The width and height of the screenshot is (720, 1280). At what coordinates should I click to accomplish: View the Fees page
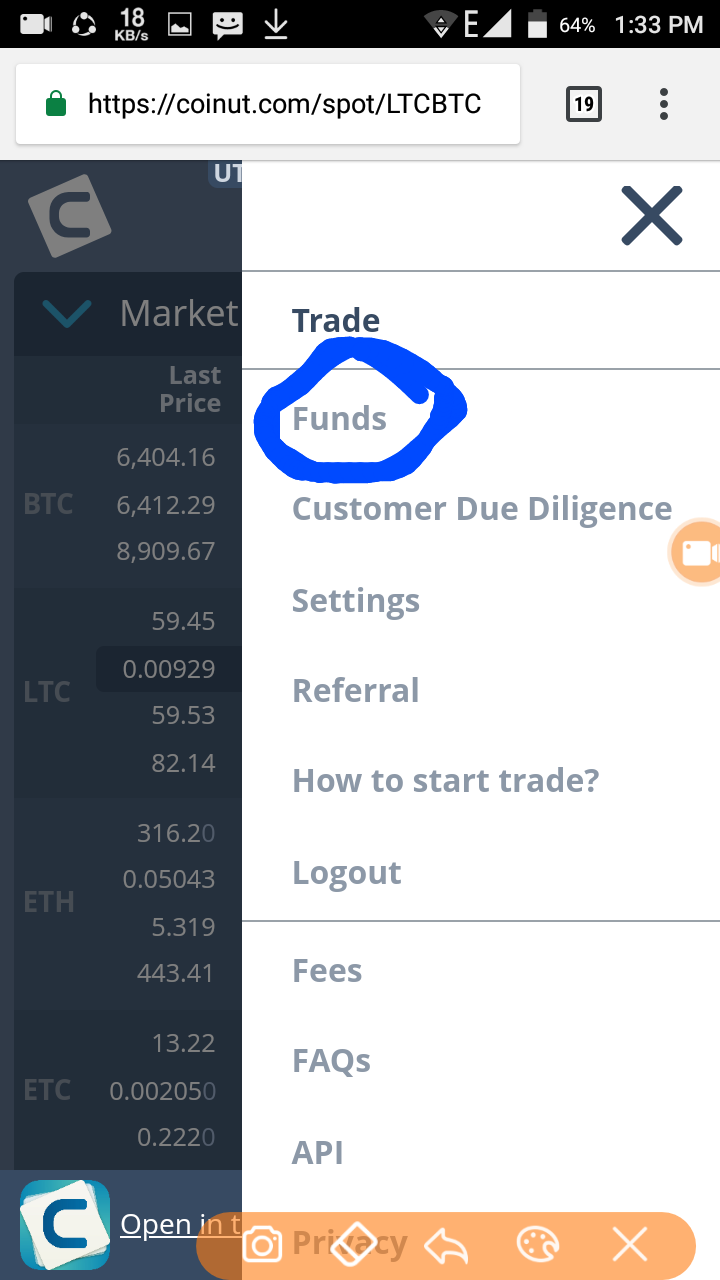click(x=327, y=971)
